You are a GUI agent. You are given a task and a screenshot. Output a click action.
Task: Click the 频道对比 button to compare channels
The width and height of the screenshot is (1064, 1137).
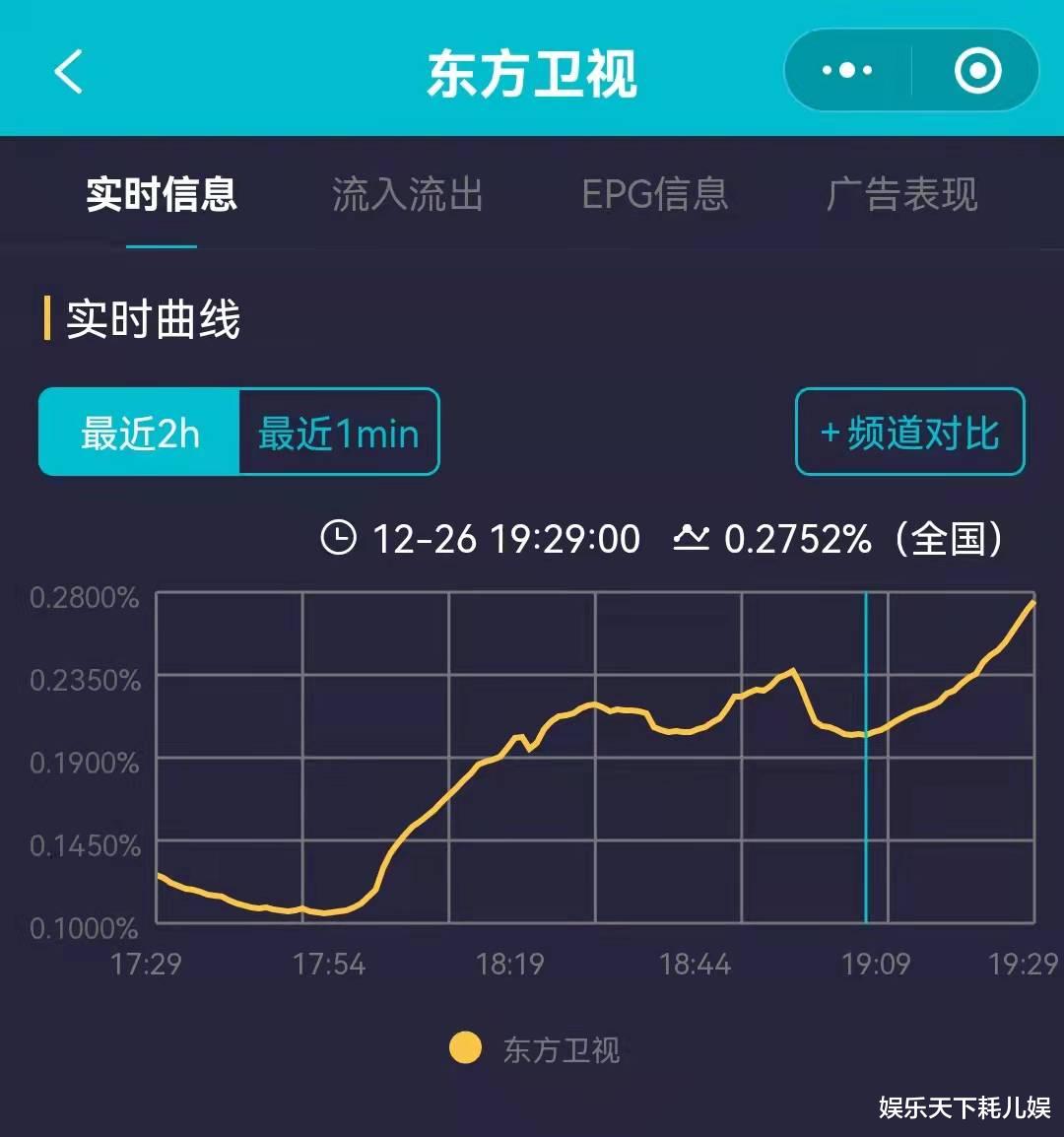point(908,432)
